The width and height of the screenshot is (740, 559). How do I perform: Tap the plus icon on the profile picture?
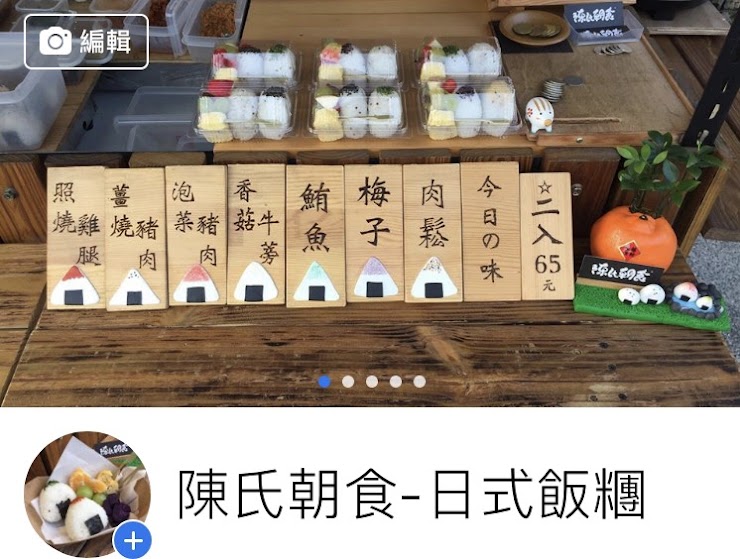click(132, 541)
